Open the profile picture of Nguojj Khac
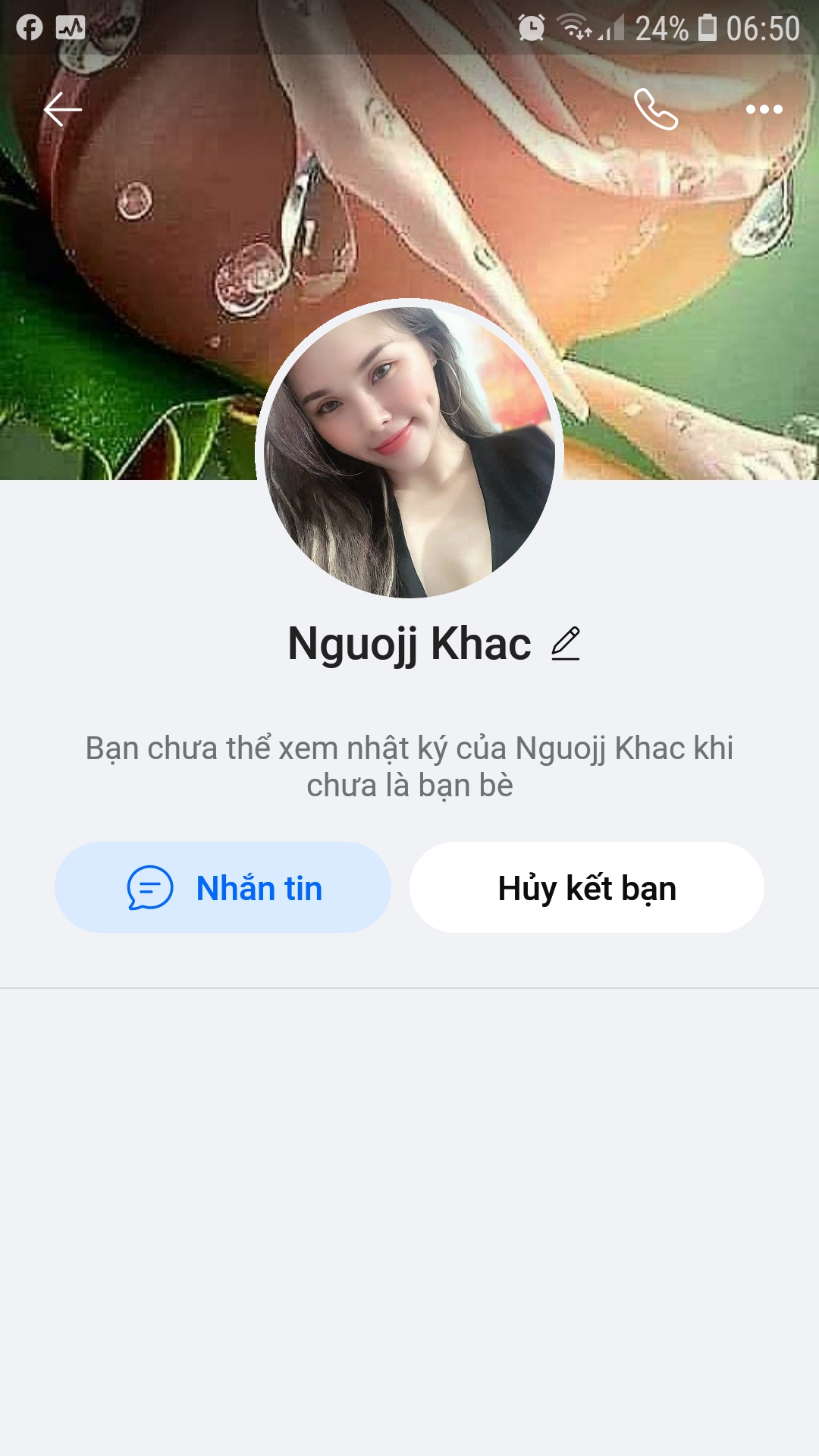This screenshot has height=1456, width=819. coord(409,449)
